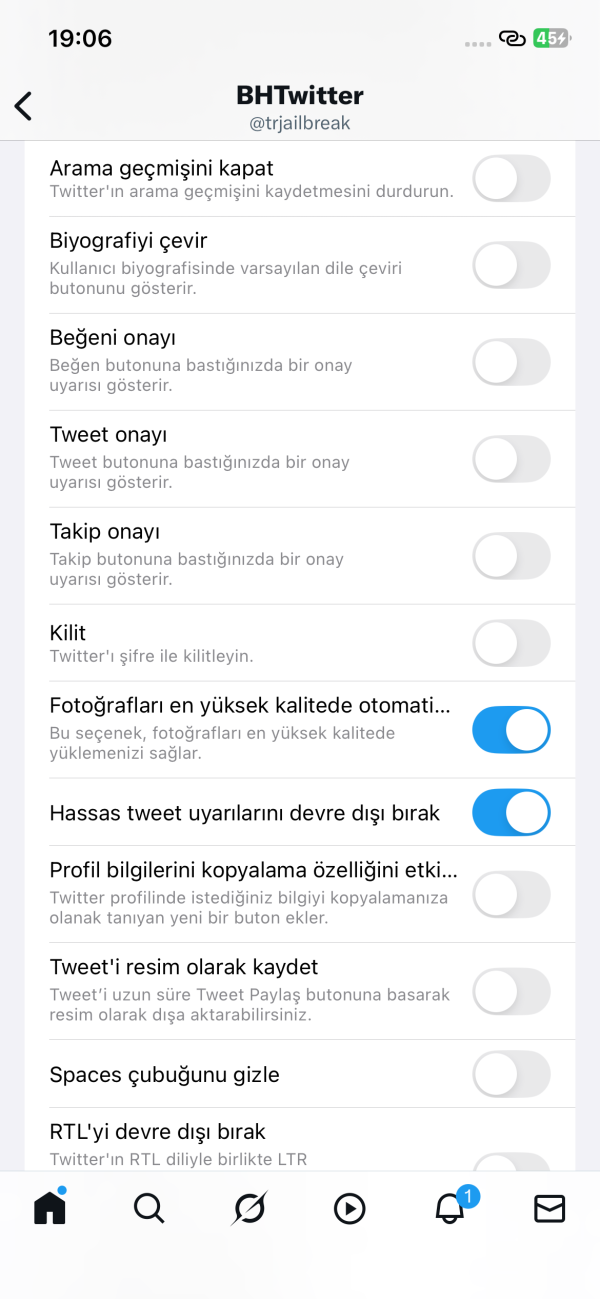Enable the Tweet onayı switch
Viewport: 600px width, 1299px height.
511,459
